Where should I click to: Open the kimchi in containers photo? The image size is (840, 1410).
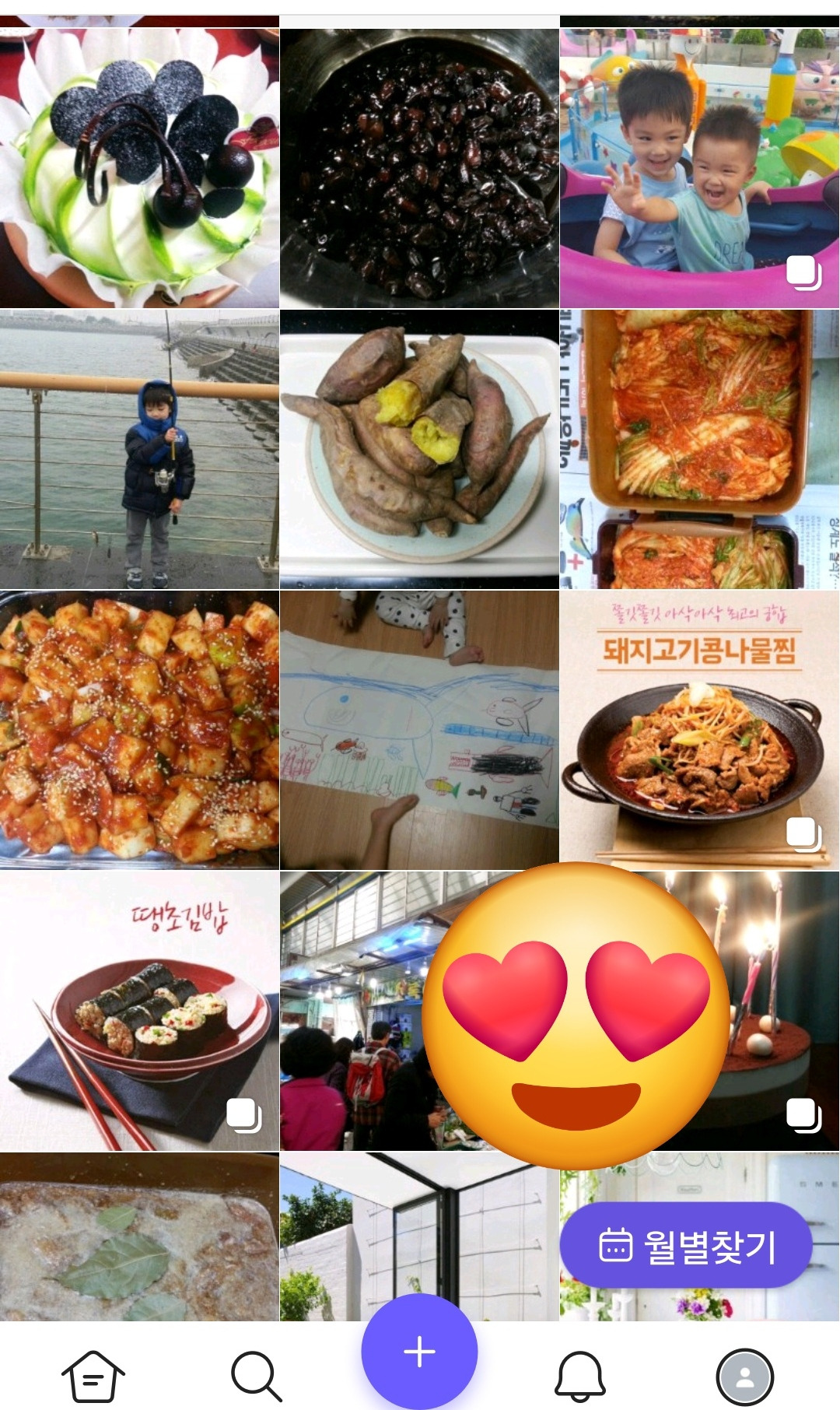pos(699,449)
